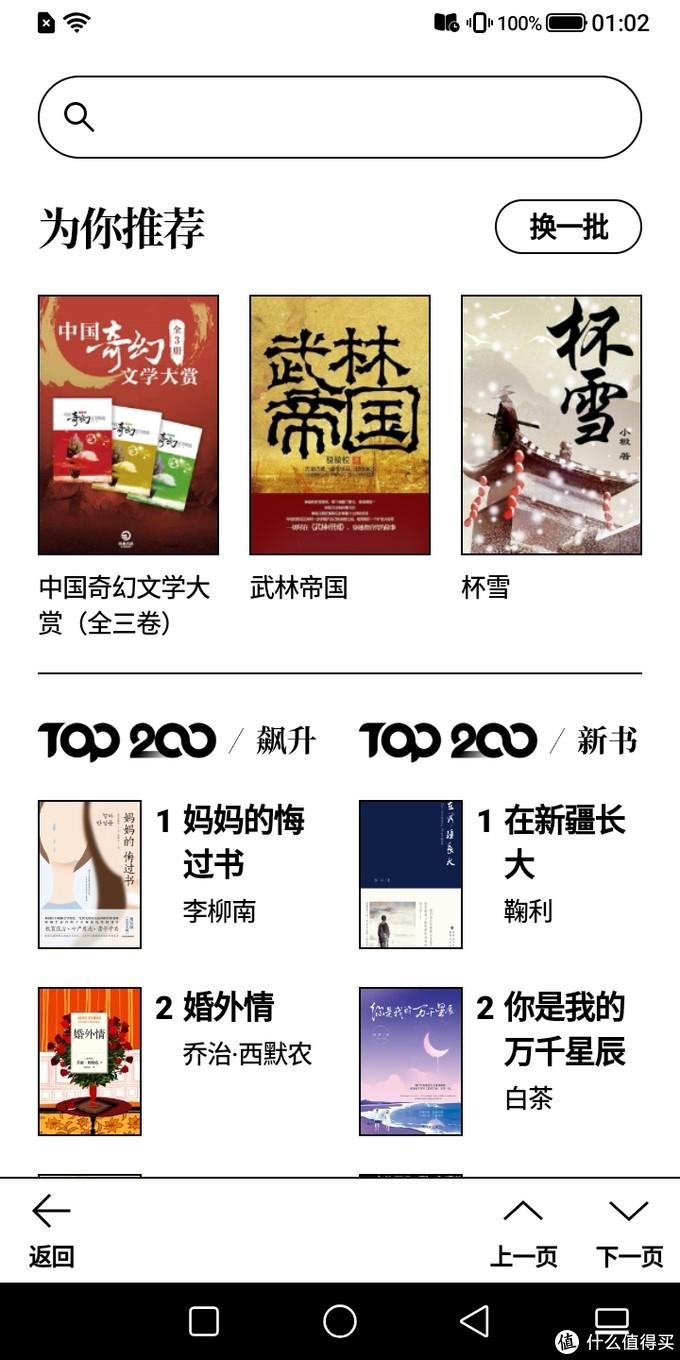Open the book 中国奇幻文学大赏
Screen dimensions: 680x1360
(x=128, y=425)
